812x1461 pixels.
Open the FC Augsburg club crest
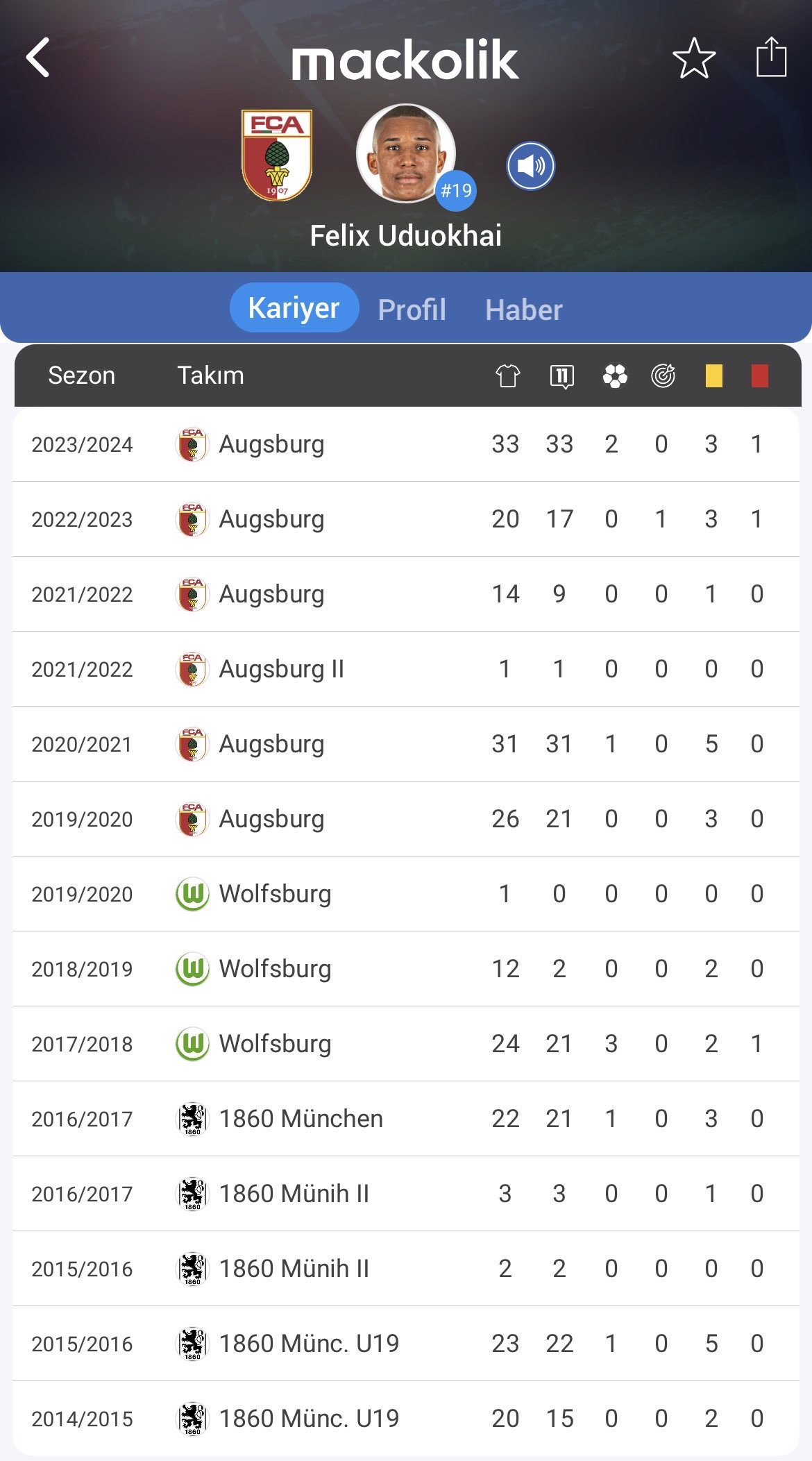tap(276, 155)
